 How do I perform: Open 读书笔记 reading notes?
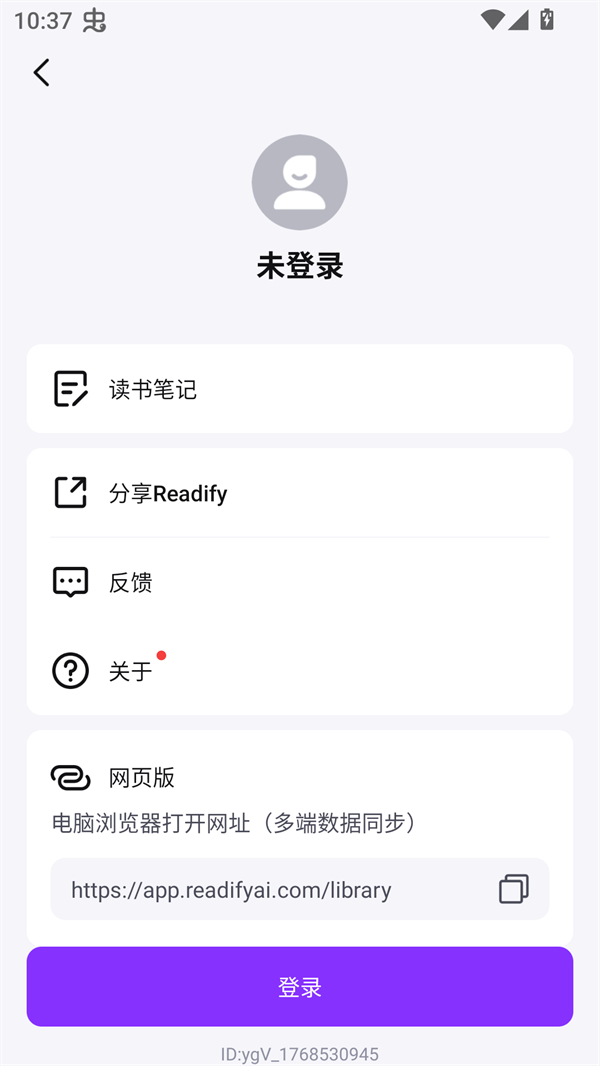coord(300,389)
